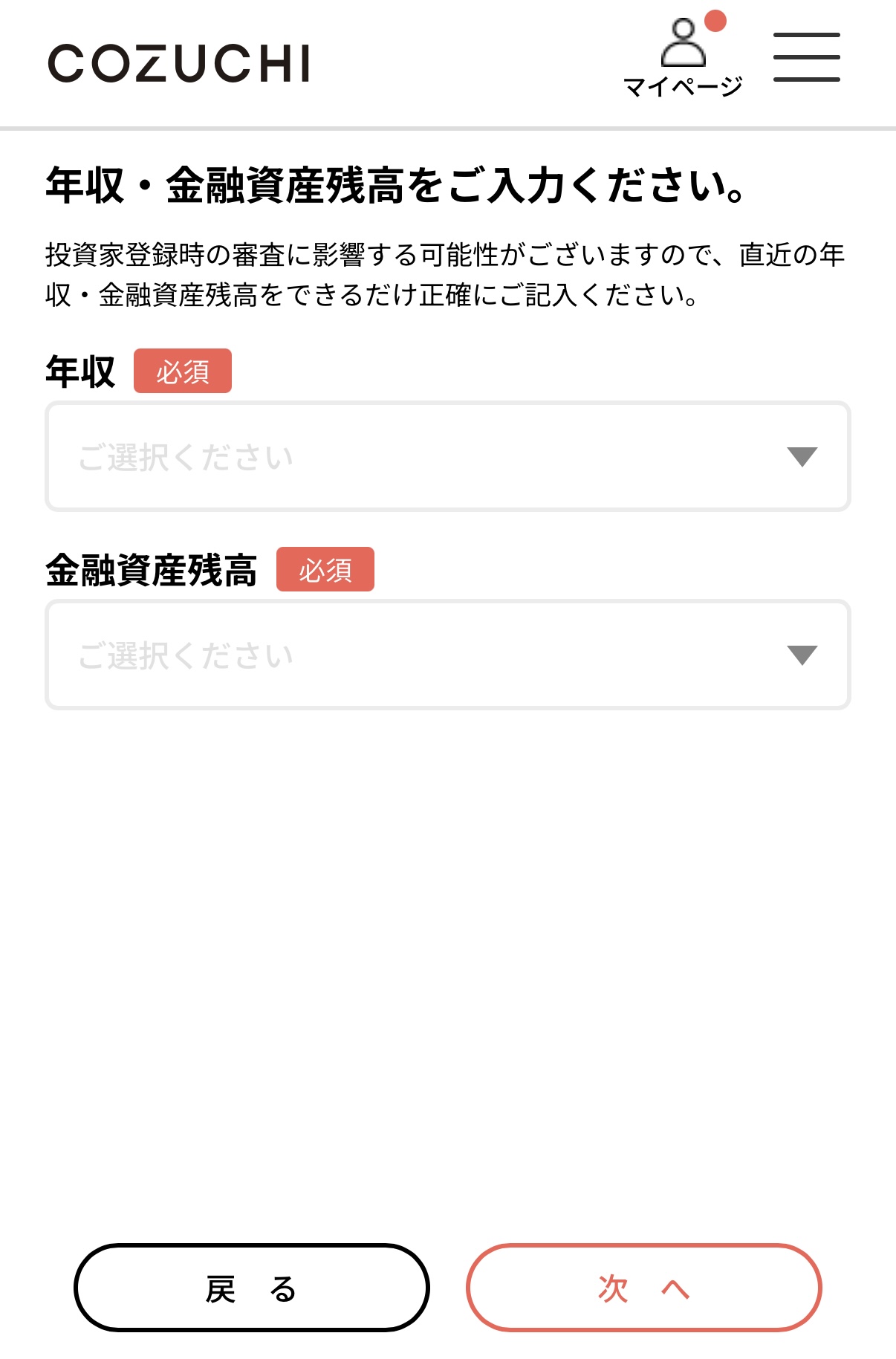Tap the 戻る button
The height and width of the screenshot is (1359, 896).
(252, 1288)
